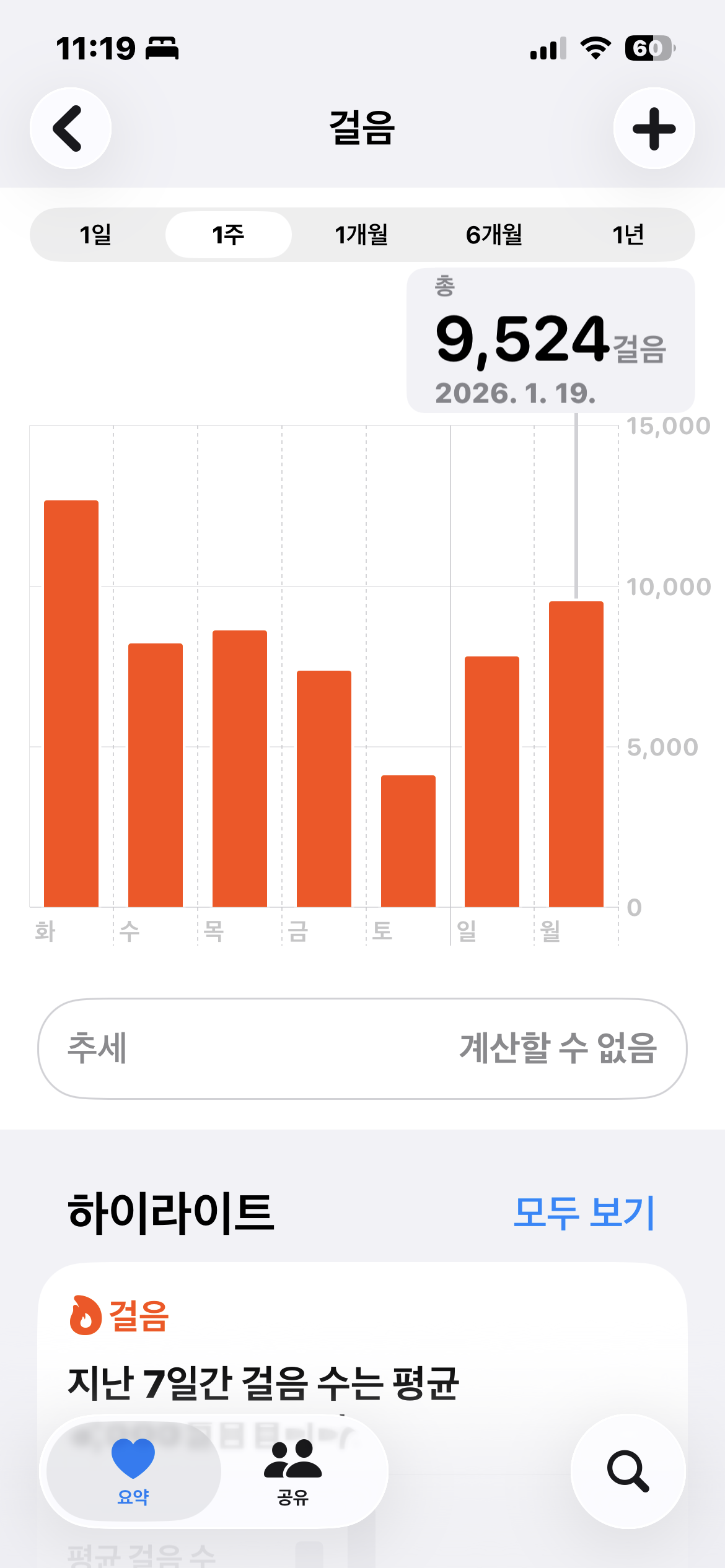
Task: Go back from the 걸음 screen
Action: click(x=71, y=128)
